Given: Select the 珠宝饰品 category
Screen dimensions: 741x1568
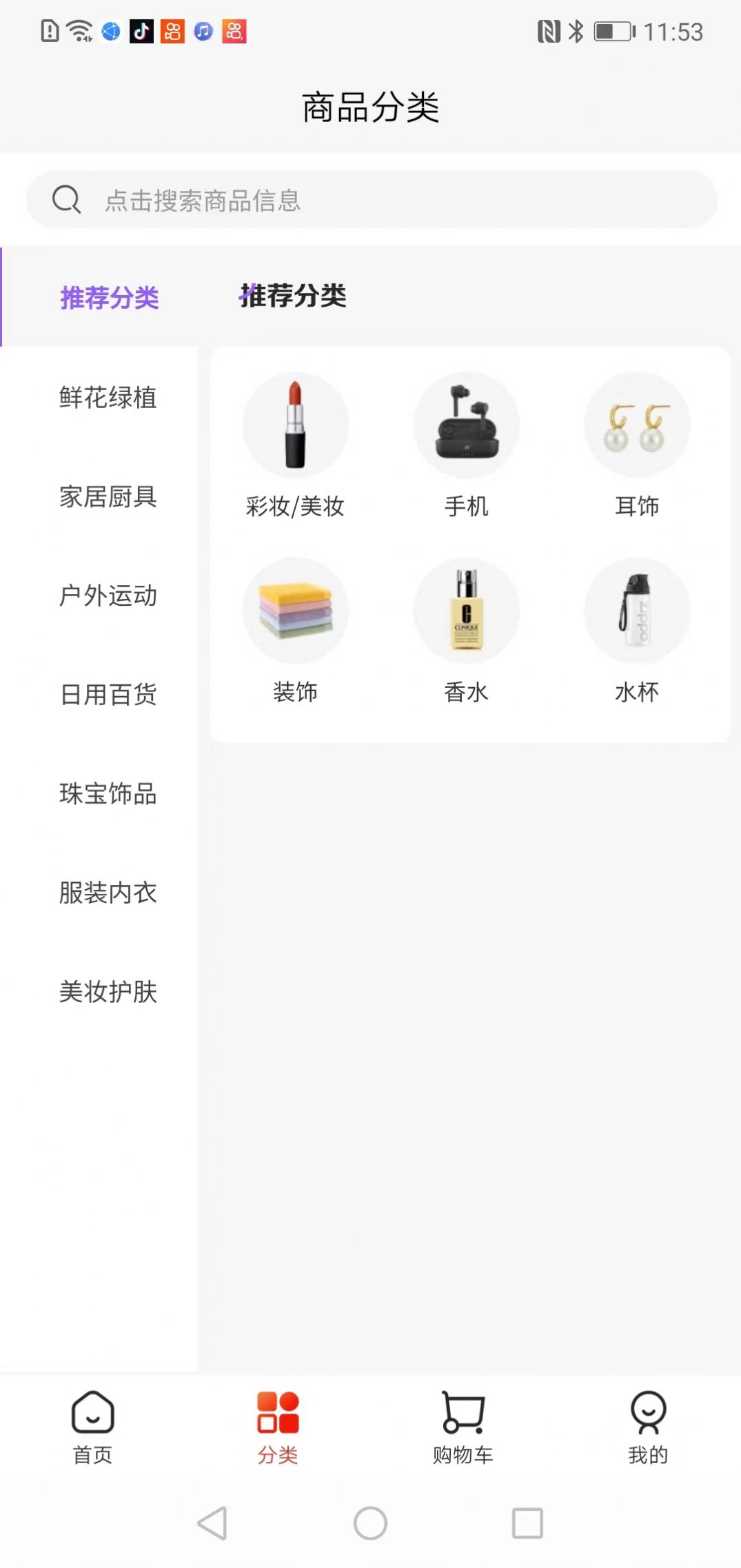Looking at the screenshot, I should click(x=108, y=795).
